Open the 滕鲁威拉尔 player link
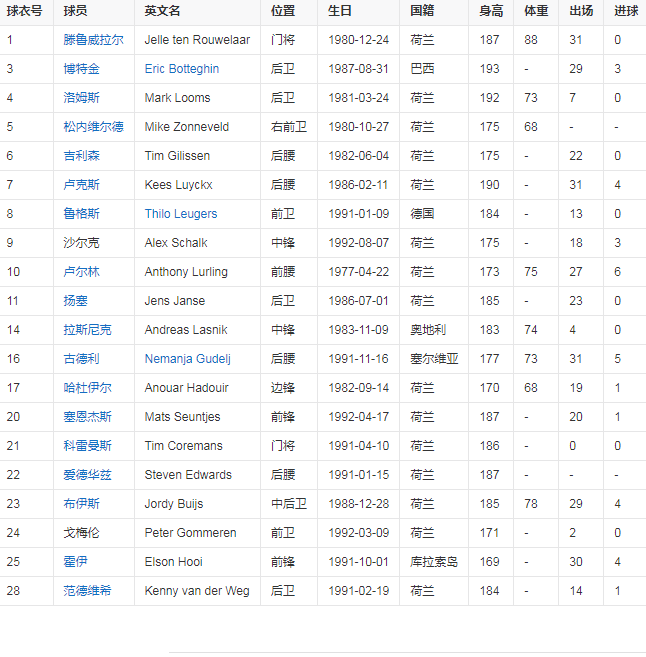 coord(94,40)
